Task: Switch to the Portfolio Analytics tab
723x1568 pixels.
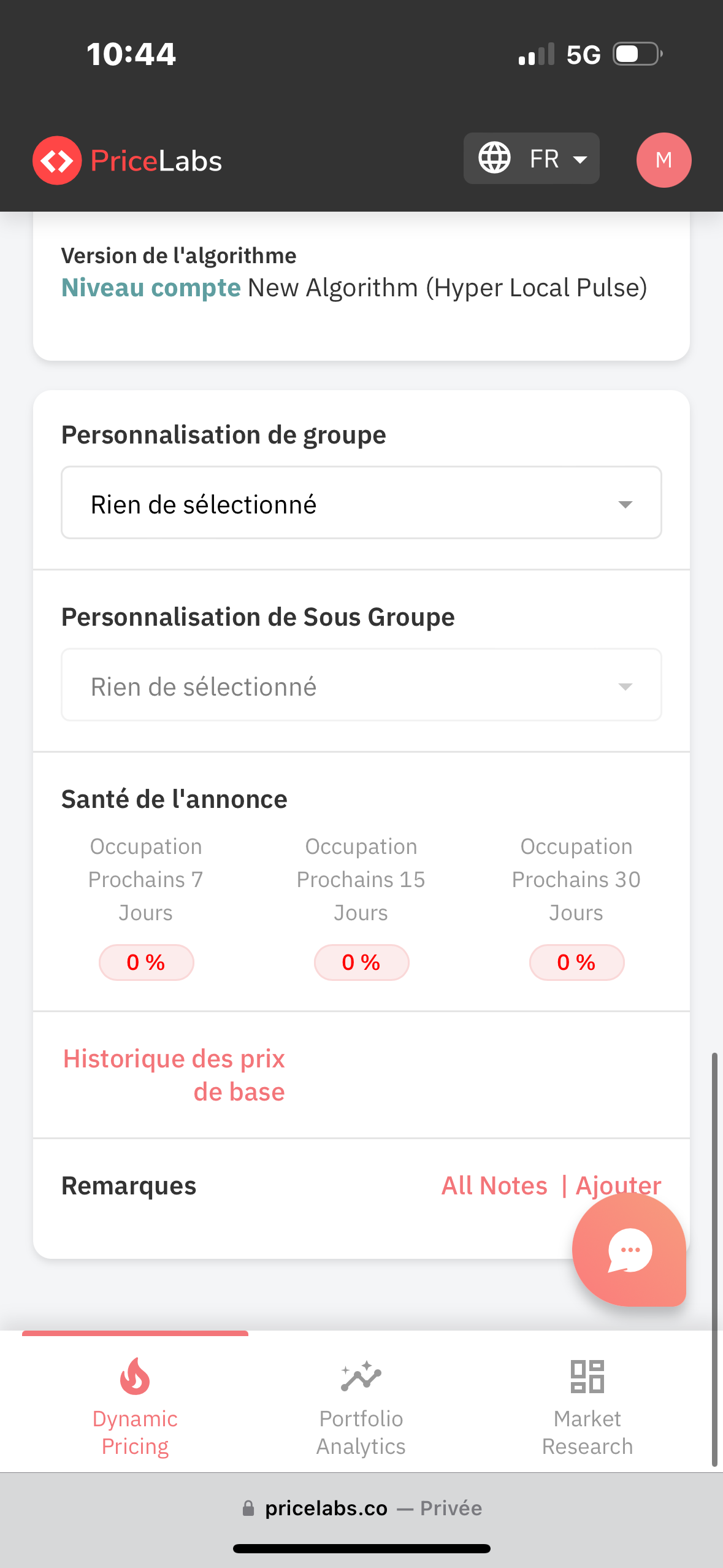Action: point(361,1405)
